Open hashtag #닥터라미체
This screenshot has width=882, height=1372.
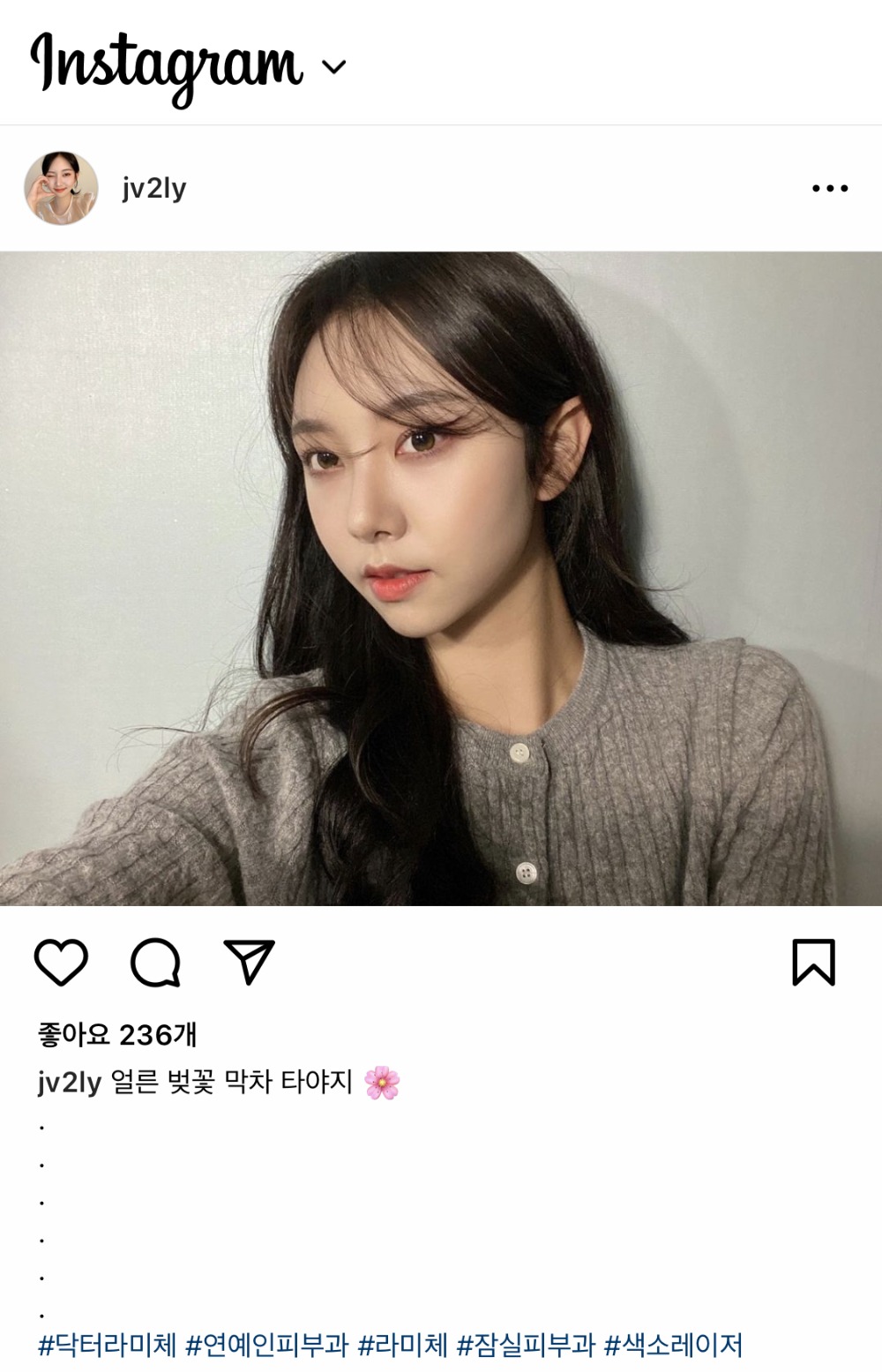pyautogui.click(x=107, y=1346)
